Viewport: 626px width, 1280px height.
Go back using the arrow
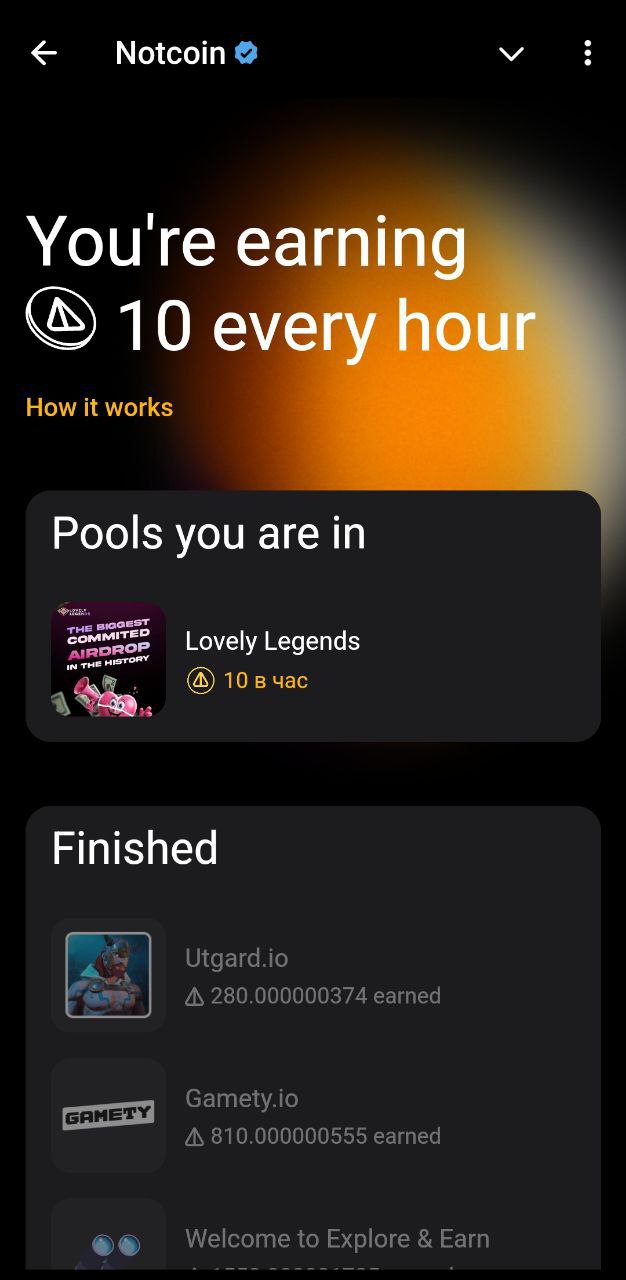44,53
